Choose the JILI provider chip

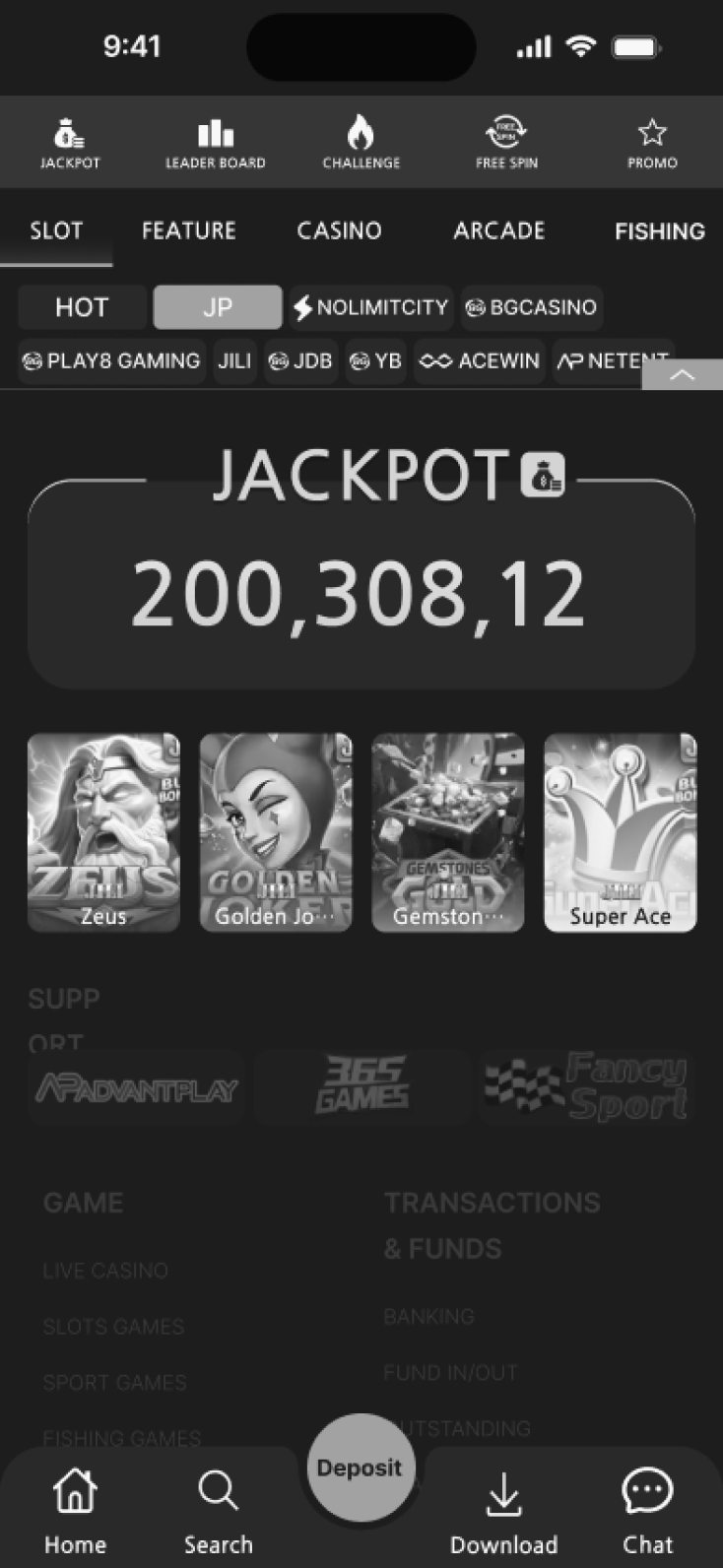[234, 361]
